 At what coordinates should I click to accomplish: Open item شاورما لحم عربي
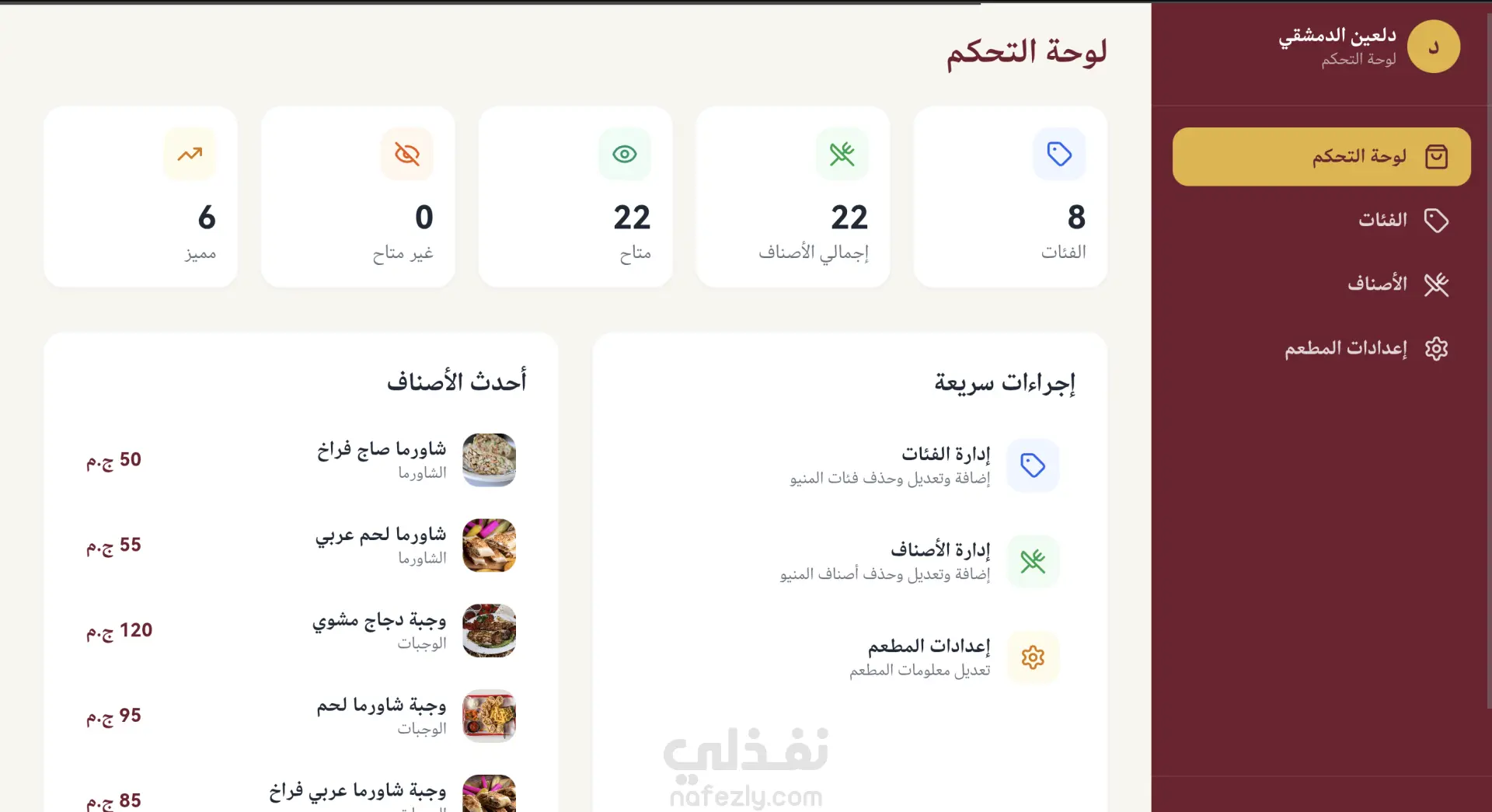click(301, 545)
